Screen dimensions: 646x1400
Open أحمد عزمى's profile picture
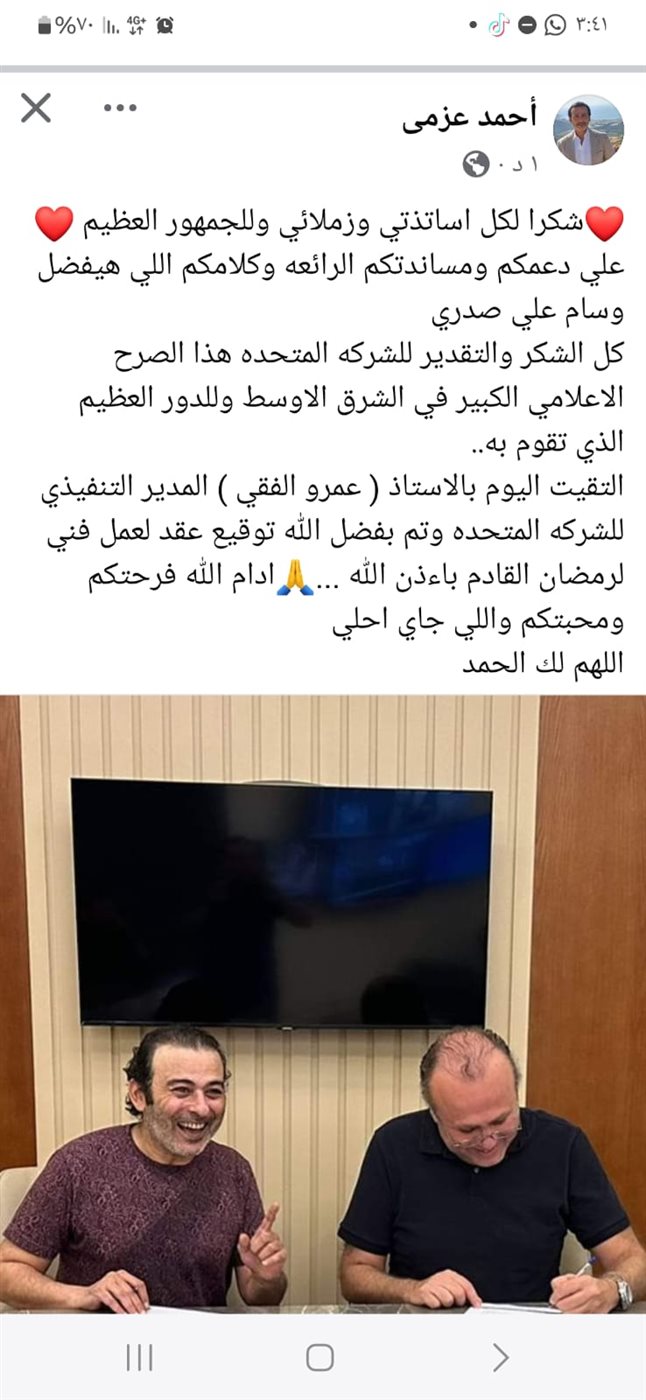[589, 130]
